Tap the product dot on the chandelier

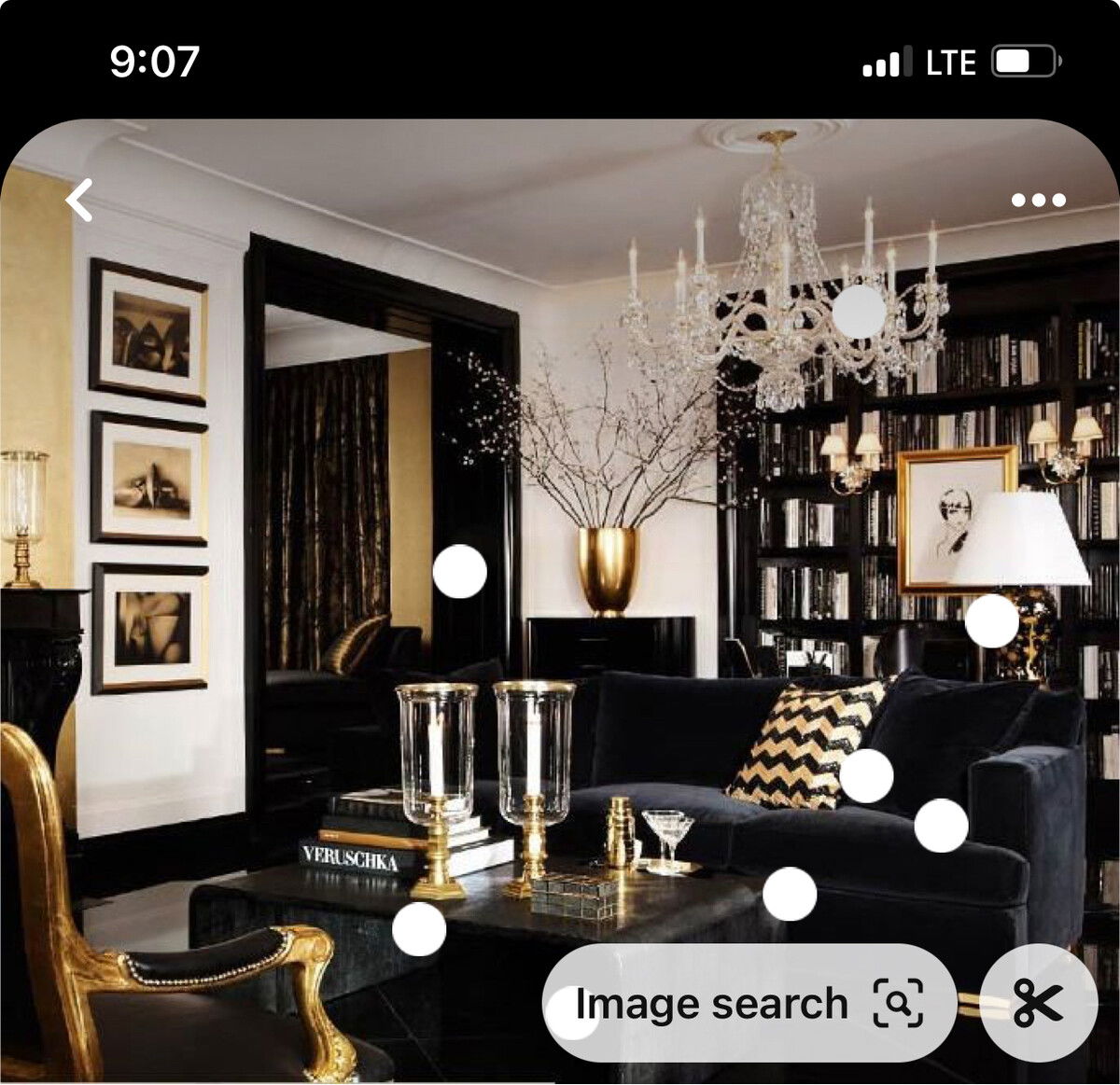pyautogui.click(x=859, y=312)
